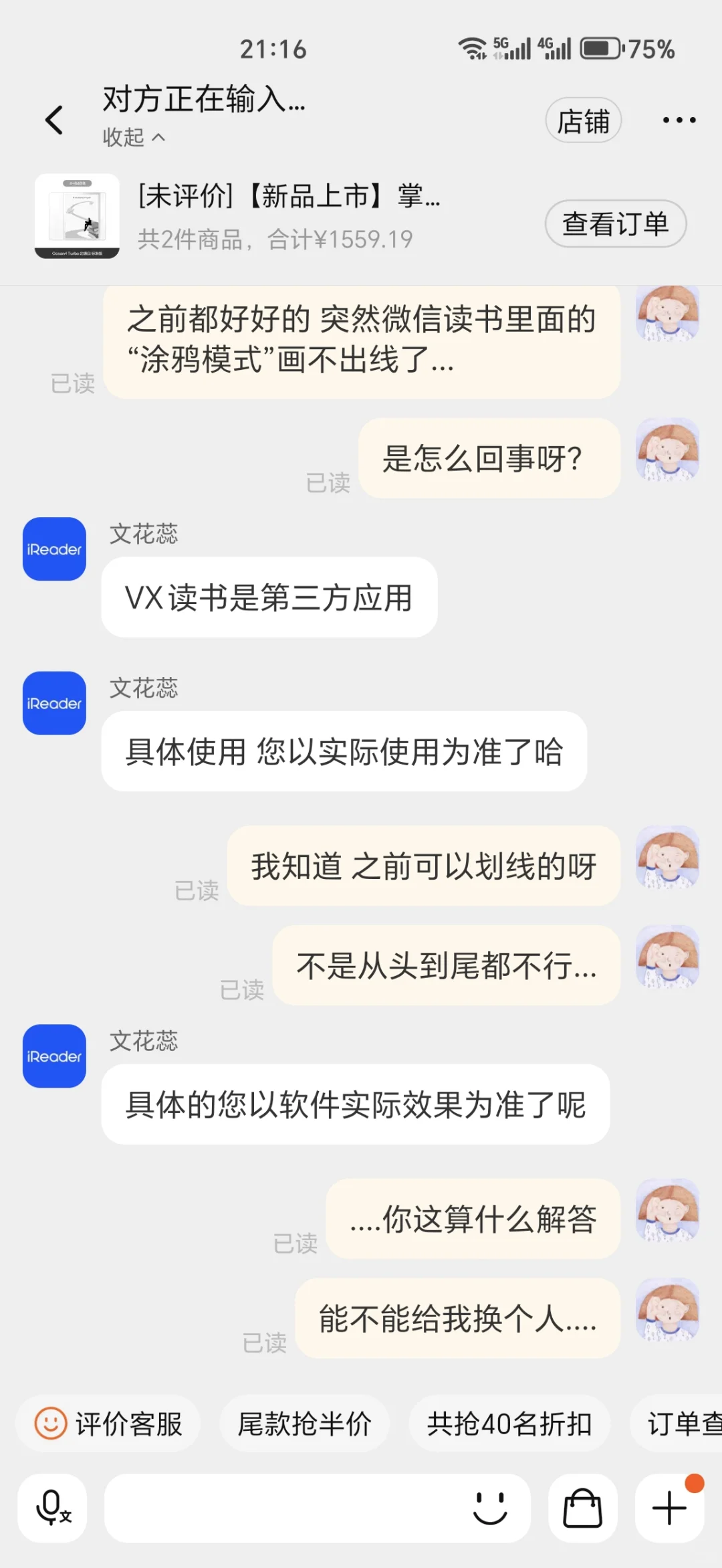The image size is (722, 1568).
Task: Collapse the order card with 收起
Action: pyautogui.click(x=133, y=137)
